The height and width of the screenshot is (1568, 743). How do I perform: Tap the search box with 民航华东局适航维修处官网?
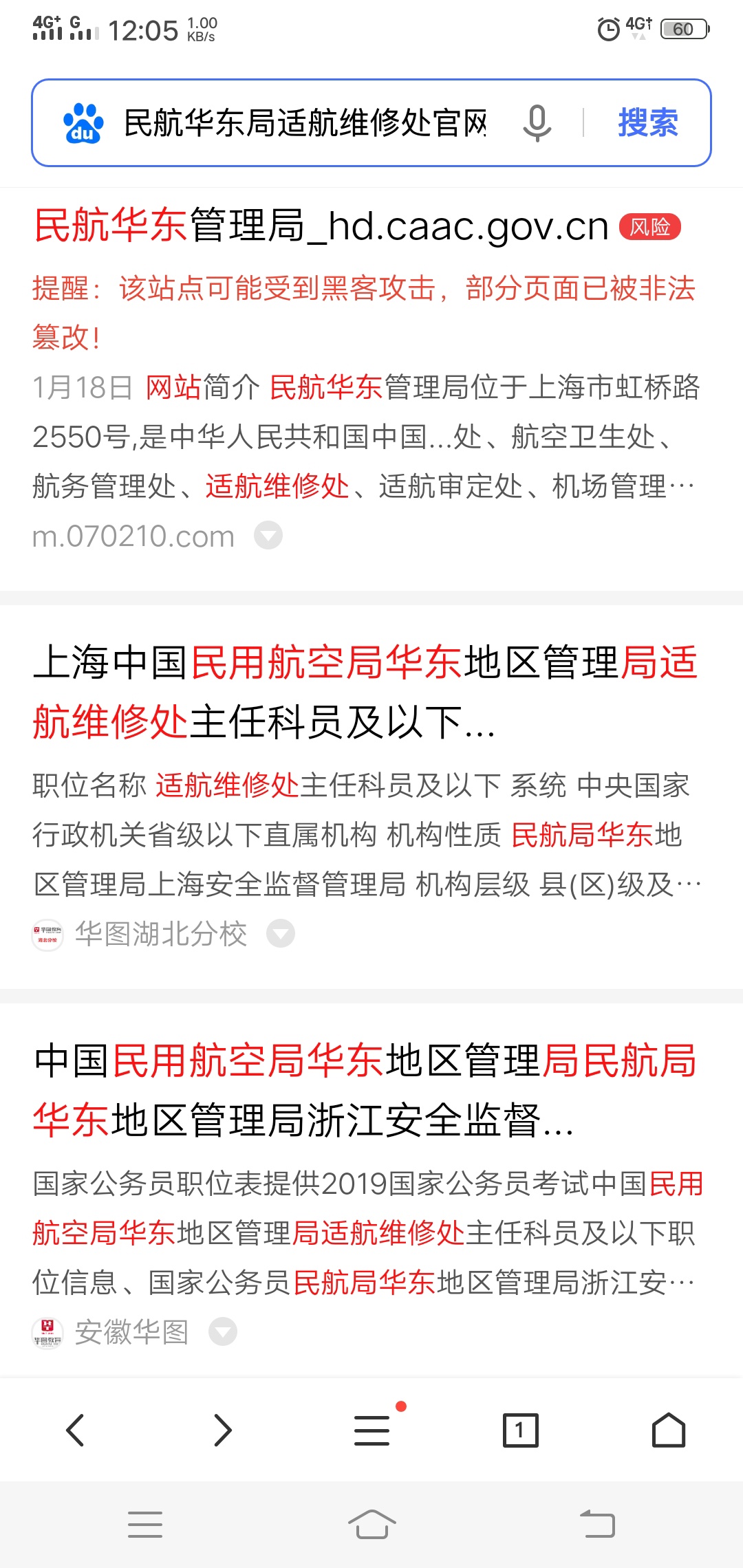click(x=305, y=123)
